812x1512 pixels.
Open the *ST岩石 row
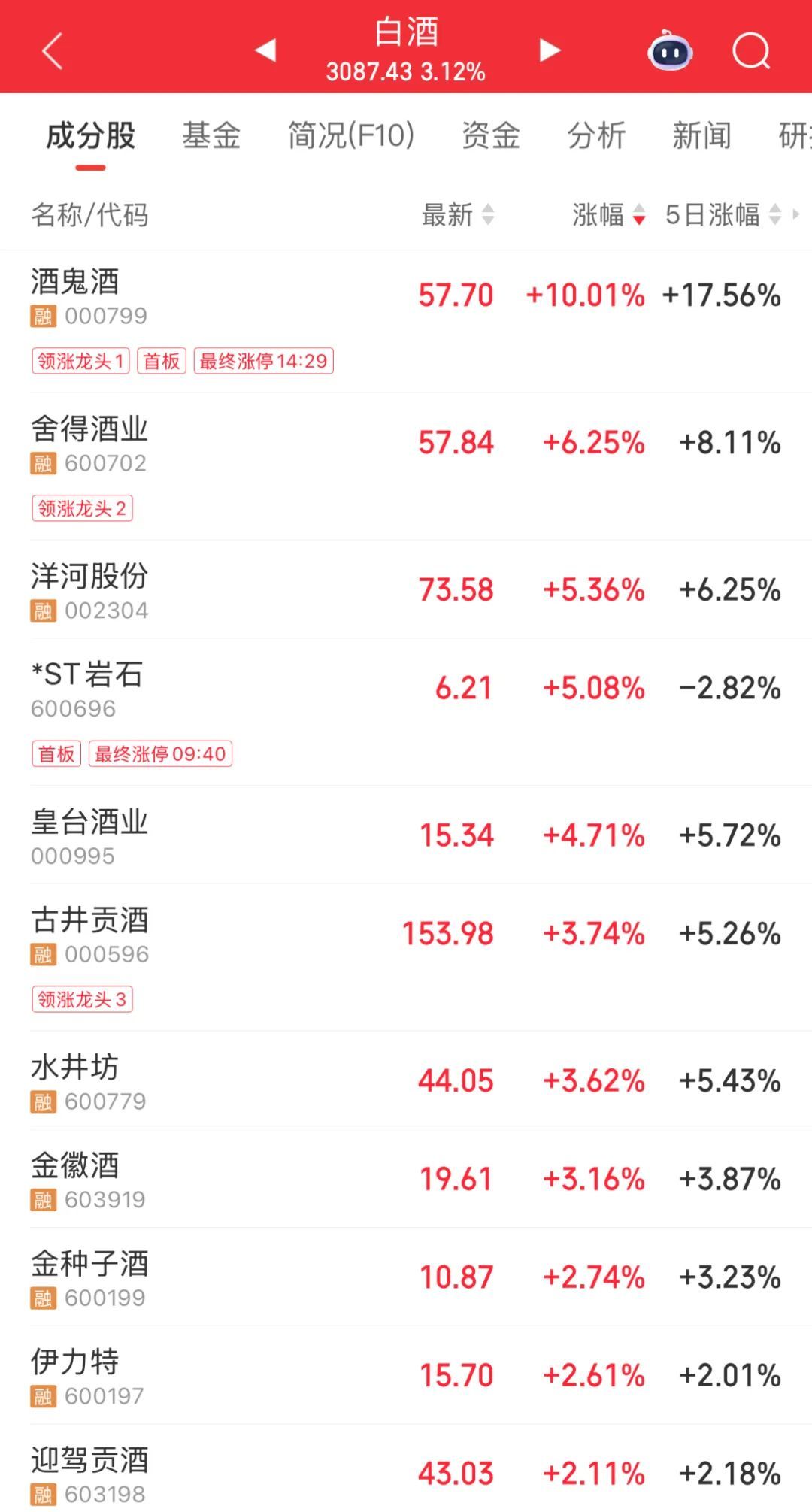click(406, 712)
